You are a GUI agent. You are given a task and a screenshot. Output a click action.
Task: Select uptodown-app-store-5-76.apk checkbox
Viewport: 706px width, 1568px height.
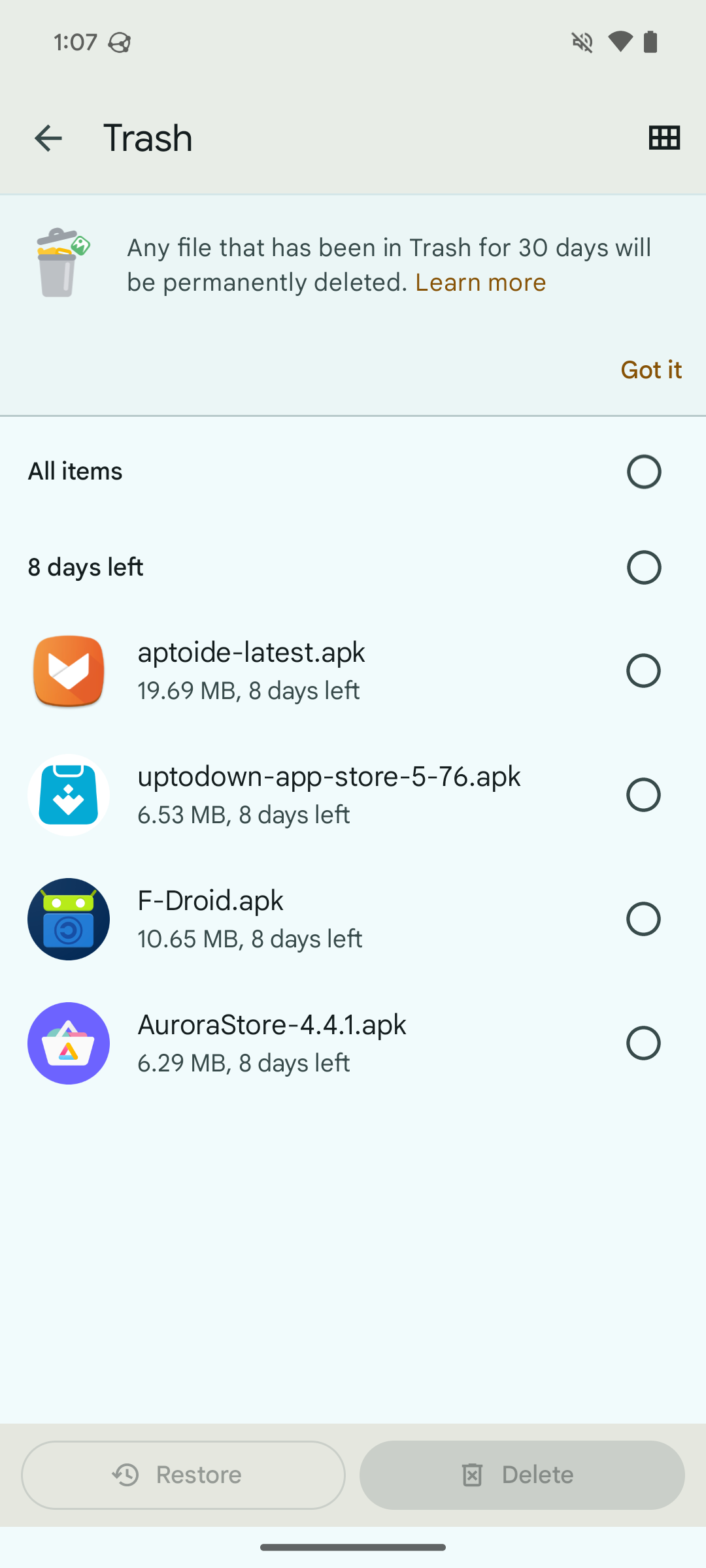[644, 795]
